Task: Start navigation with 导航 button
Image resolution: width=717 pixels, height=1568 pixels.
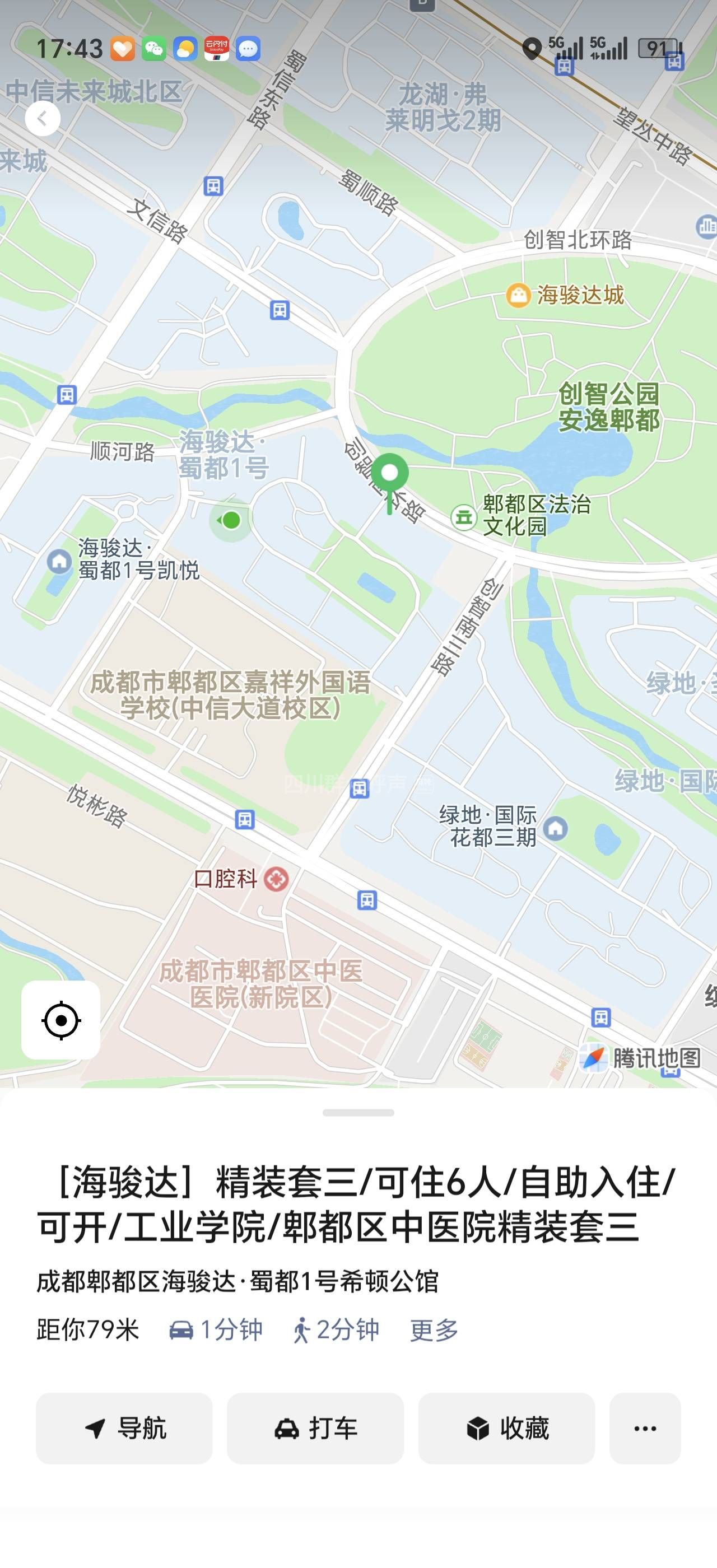Action: 124,1428
